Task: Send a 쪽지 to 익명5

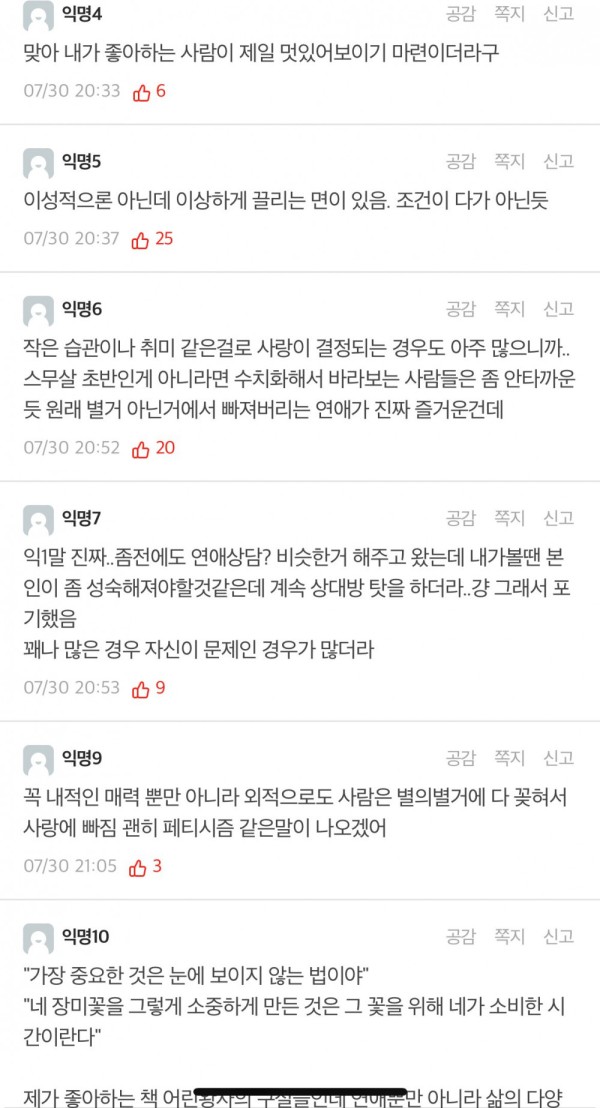Action: tap(510, 162)
